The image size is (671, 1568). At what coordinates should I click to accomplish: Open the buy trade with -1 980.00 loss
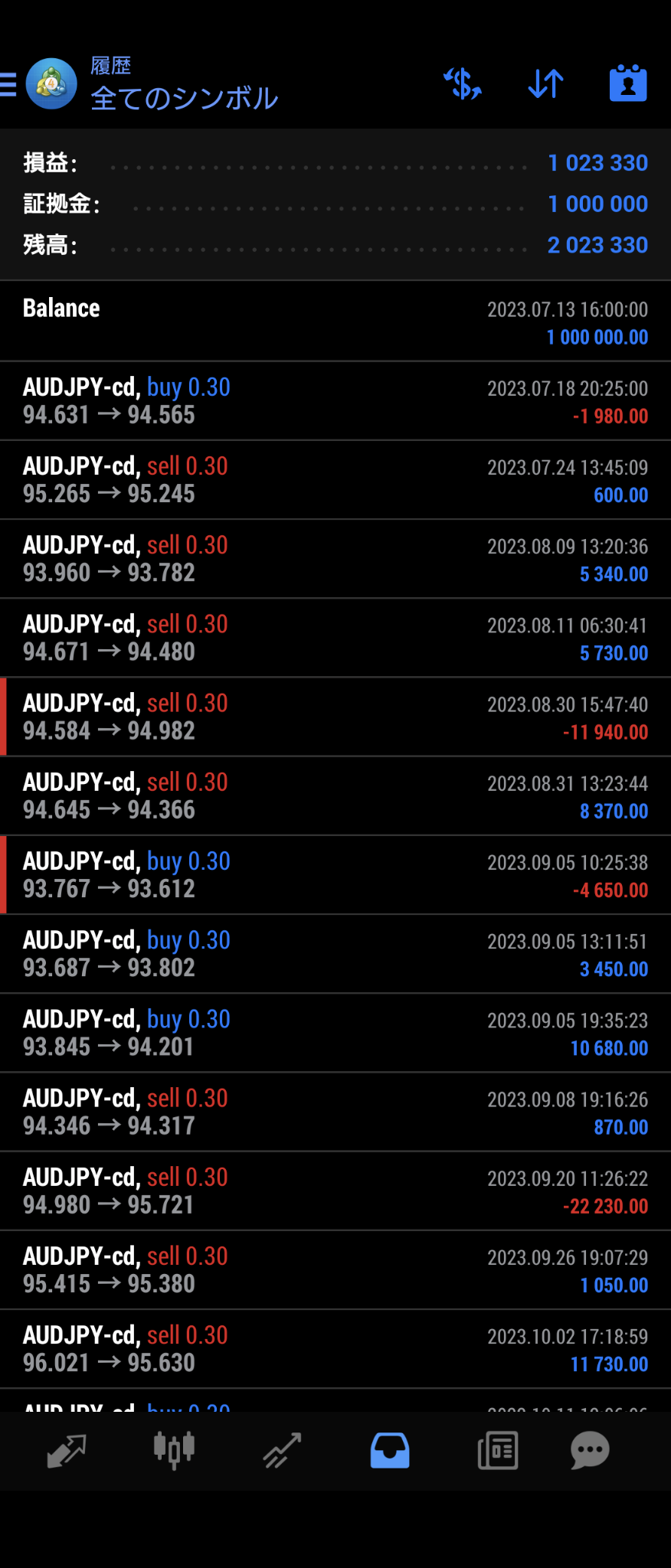click(x=335, y=401)
